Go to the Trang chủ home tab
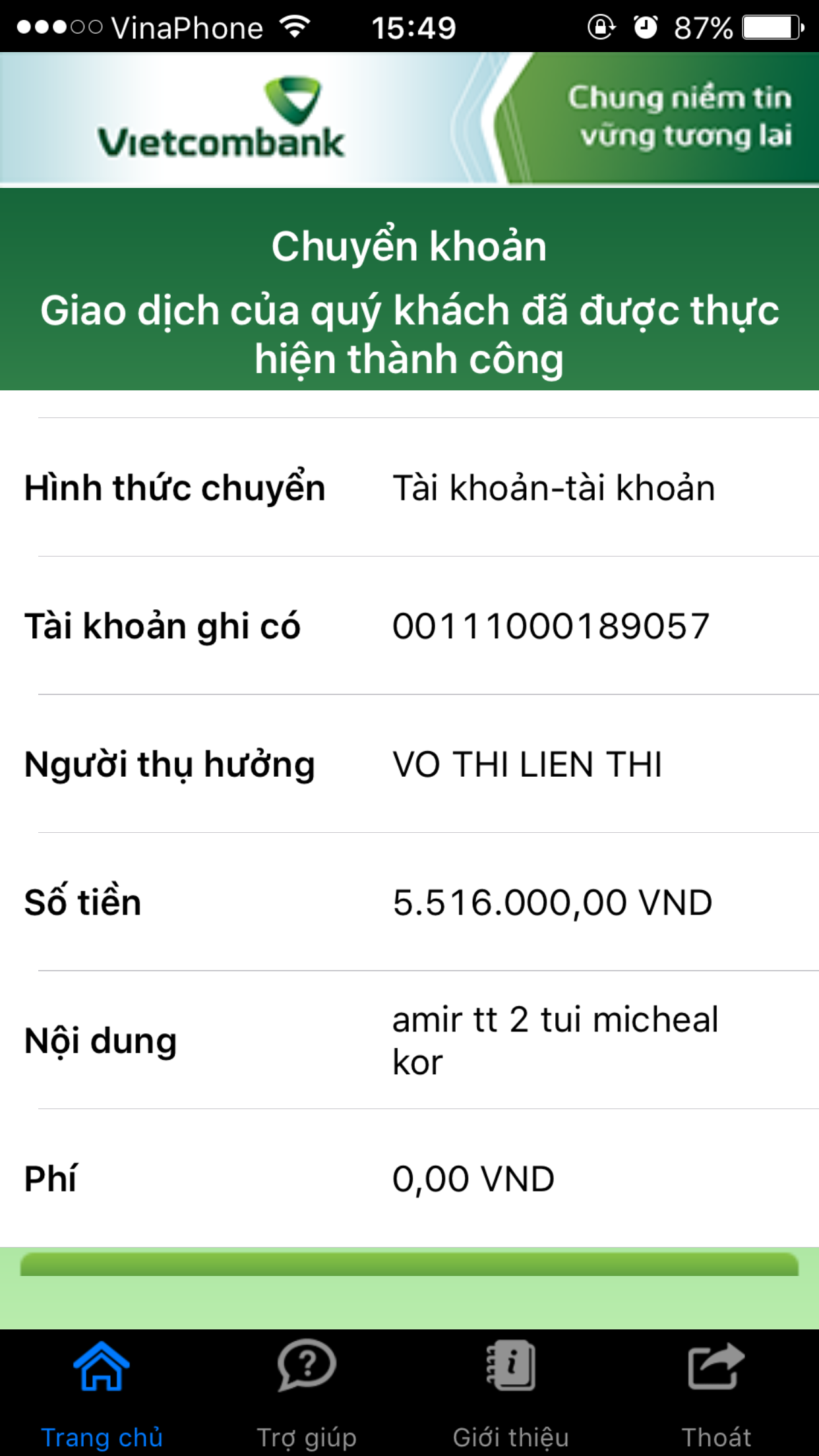 click(102, 1391)
